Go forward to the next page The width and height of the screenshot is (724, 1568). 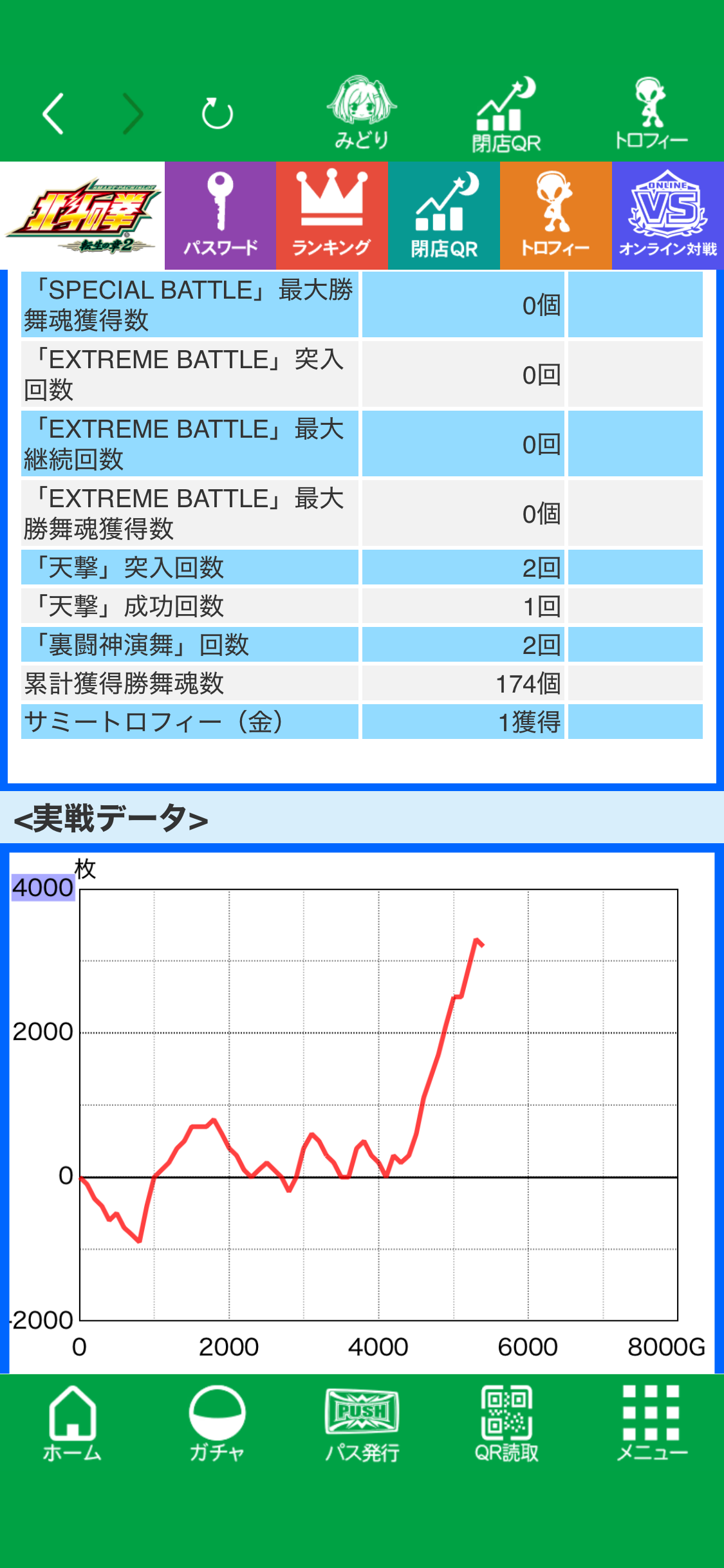pyautogui.click(x=133, y=114)
